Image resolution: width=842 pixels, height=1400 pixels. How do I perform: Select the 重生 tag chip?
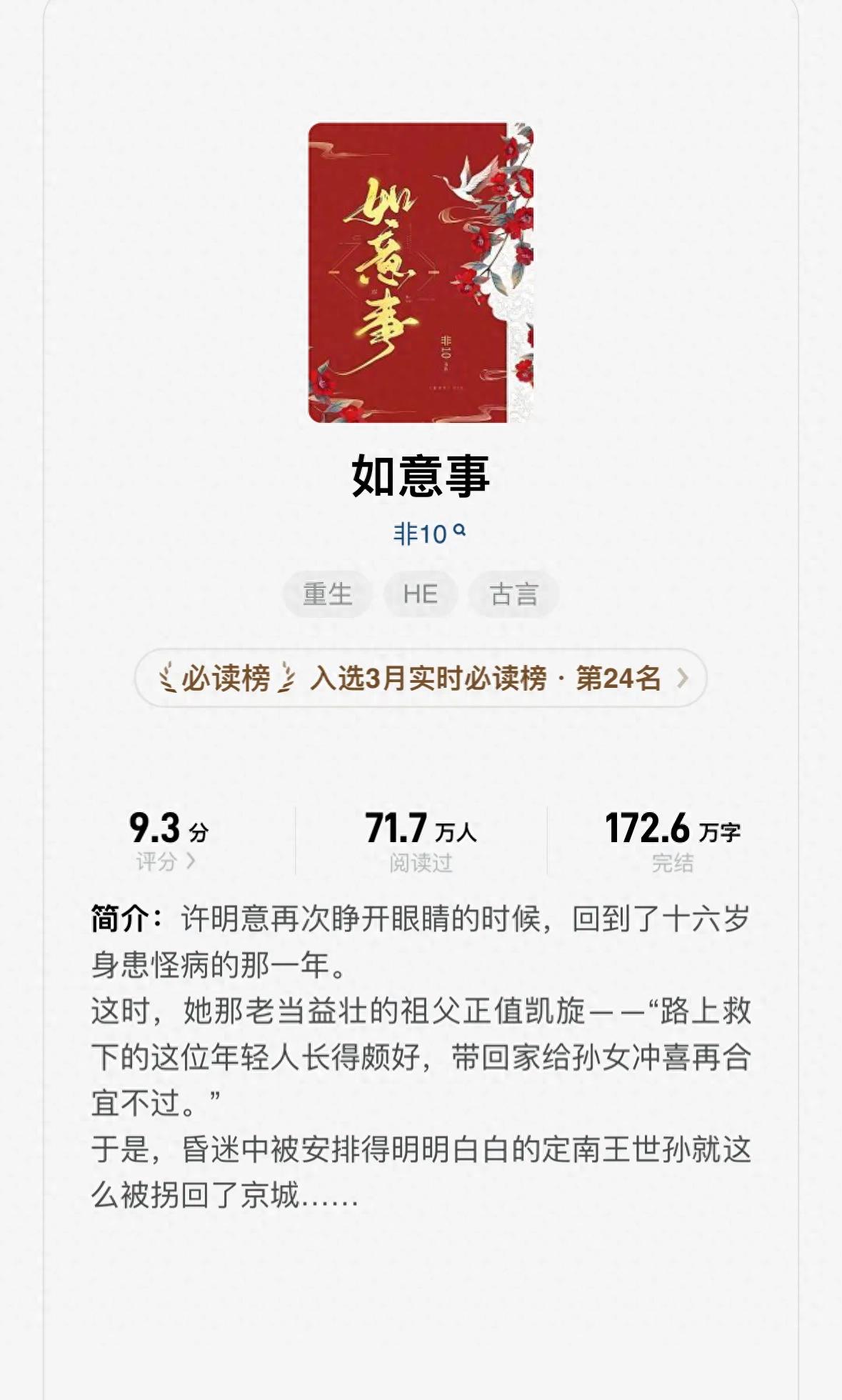[327, 594]
